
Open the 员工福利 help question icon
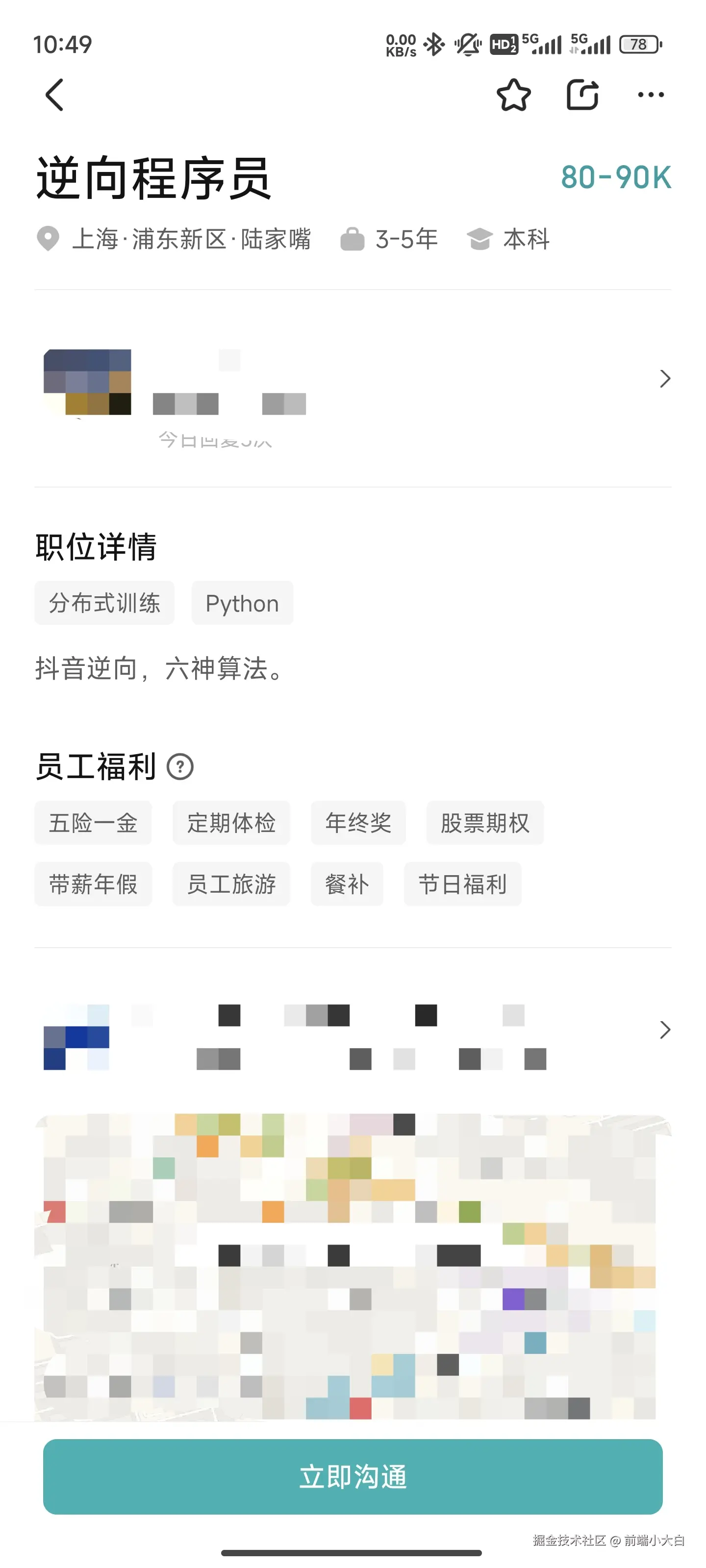pyautogui.click(x=180, y=767)
